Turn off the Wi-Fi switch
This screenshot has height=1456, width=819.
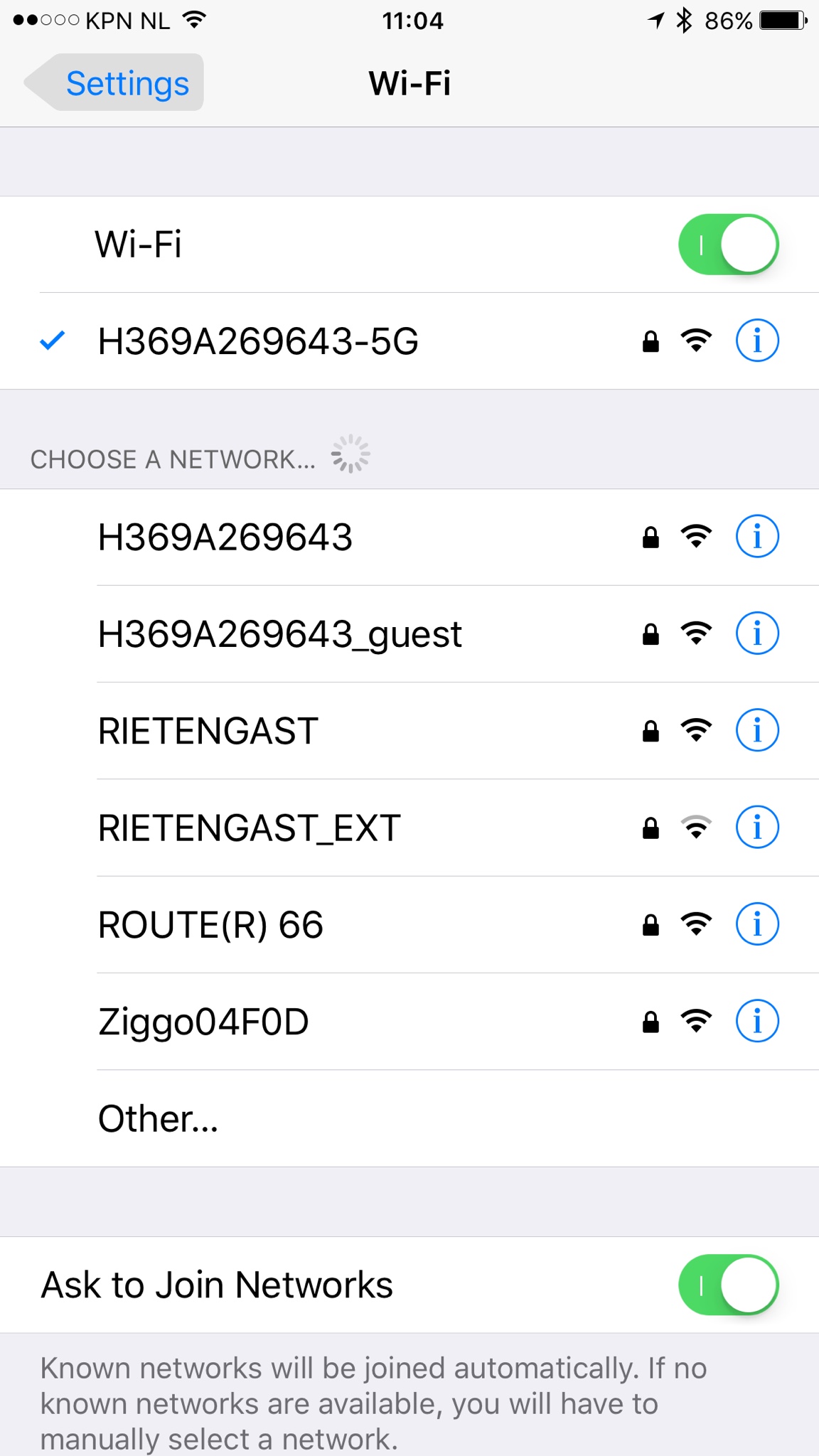point(728,245)
